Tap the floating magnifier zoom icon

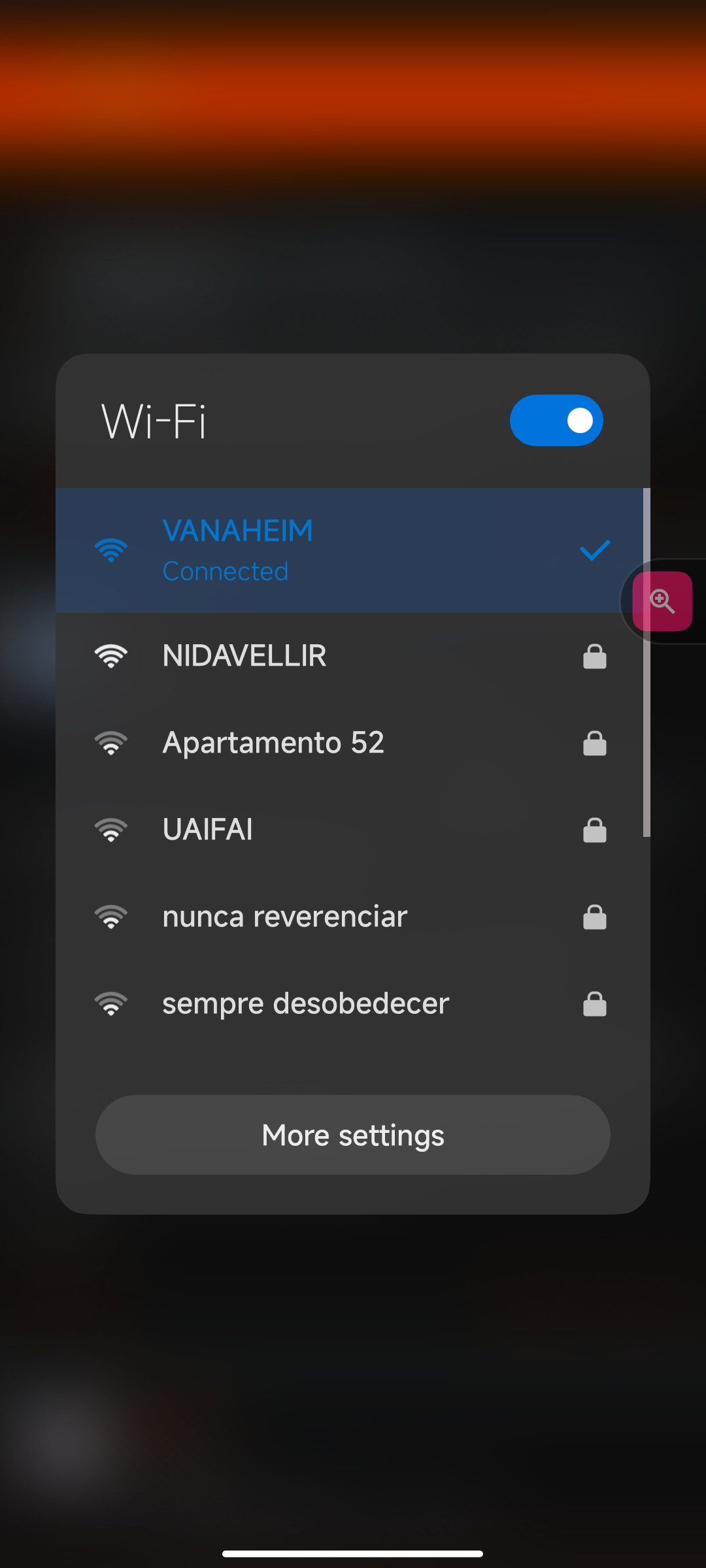coord(662,601)
